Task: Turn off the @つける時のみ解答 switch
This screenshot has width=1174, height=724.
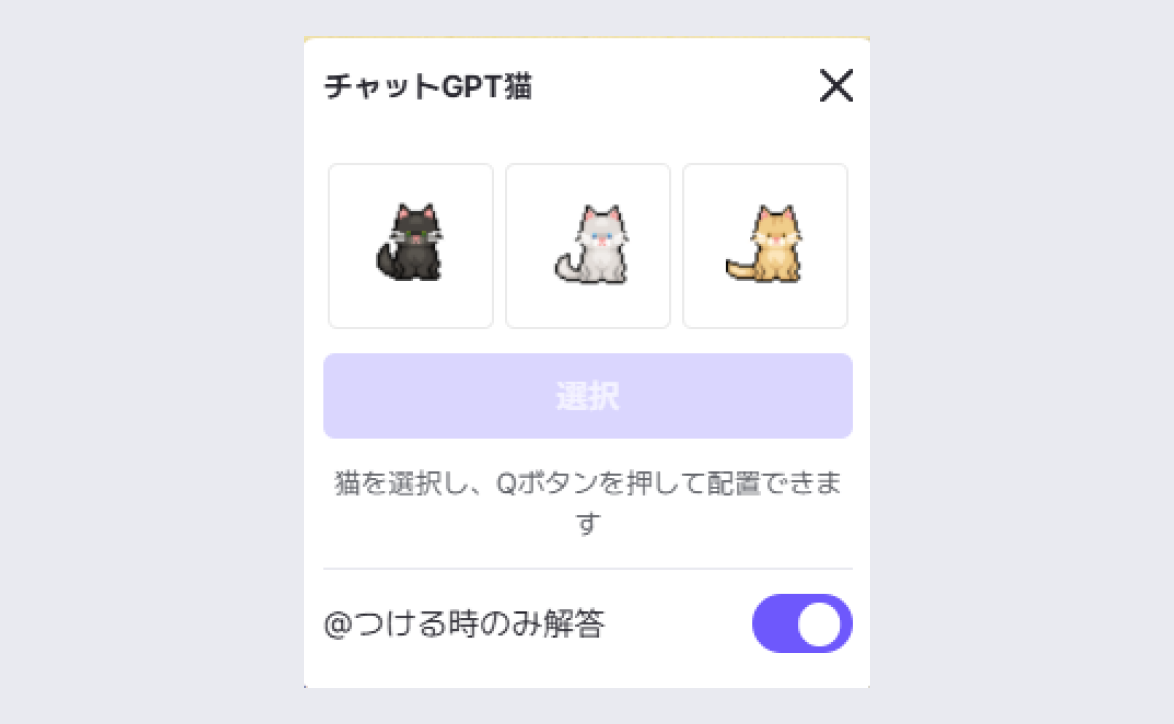Action: click(802, 624)
